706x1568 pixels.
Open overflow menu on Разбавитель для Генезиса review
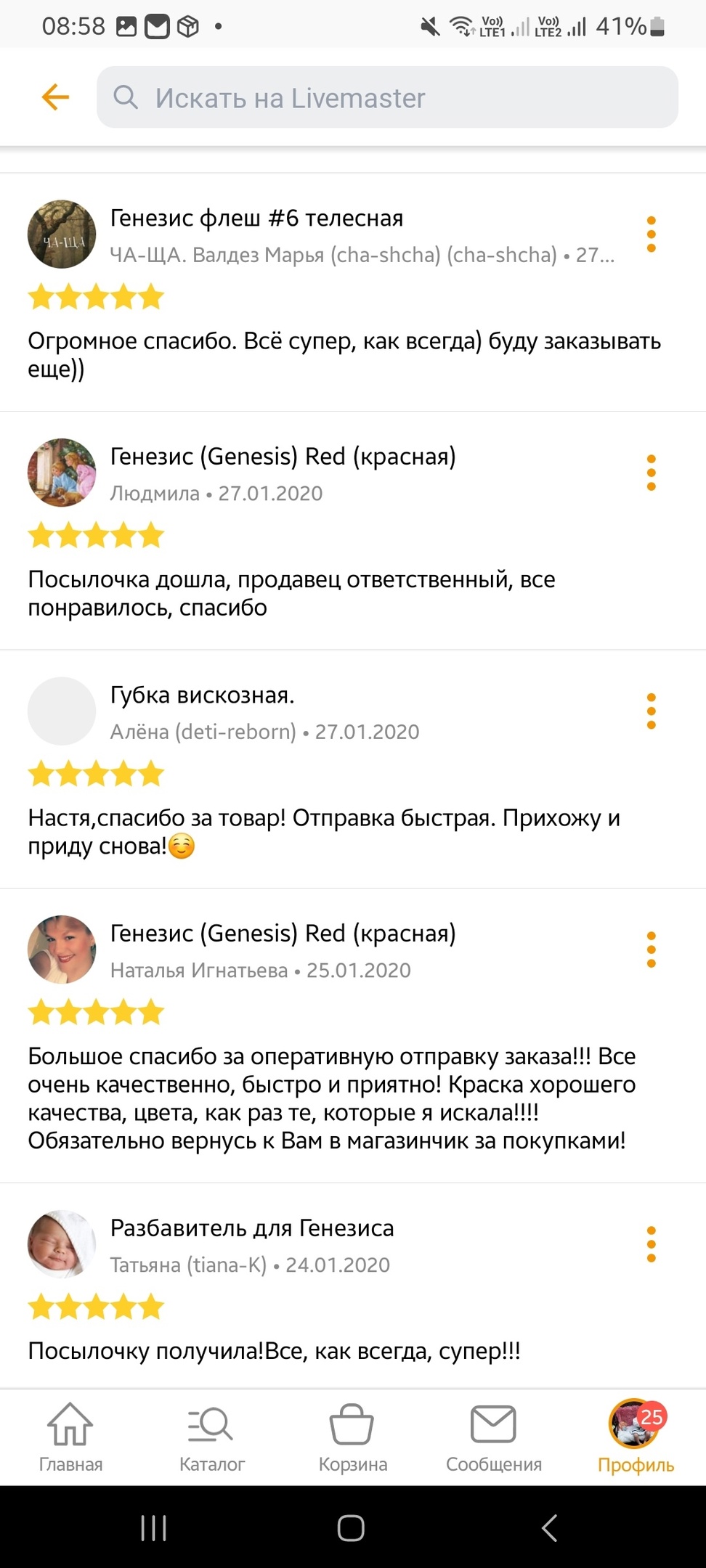coord(651,1244)
